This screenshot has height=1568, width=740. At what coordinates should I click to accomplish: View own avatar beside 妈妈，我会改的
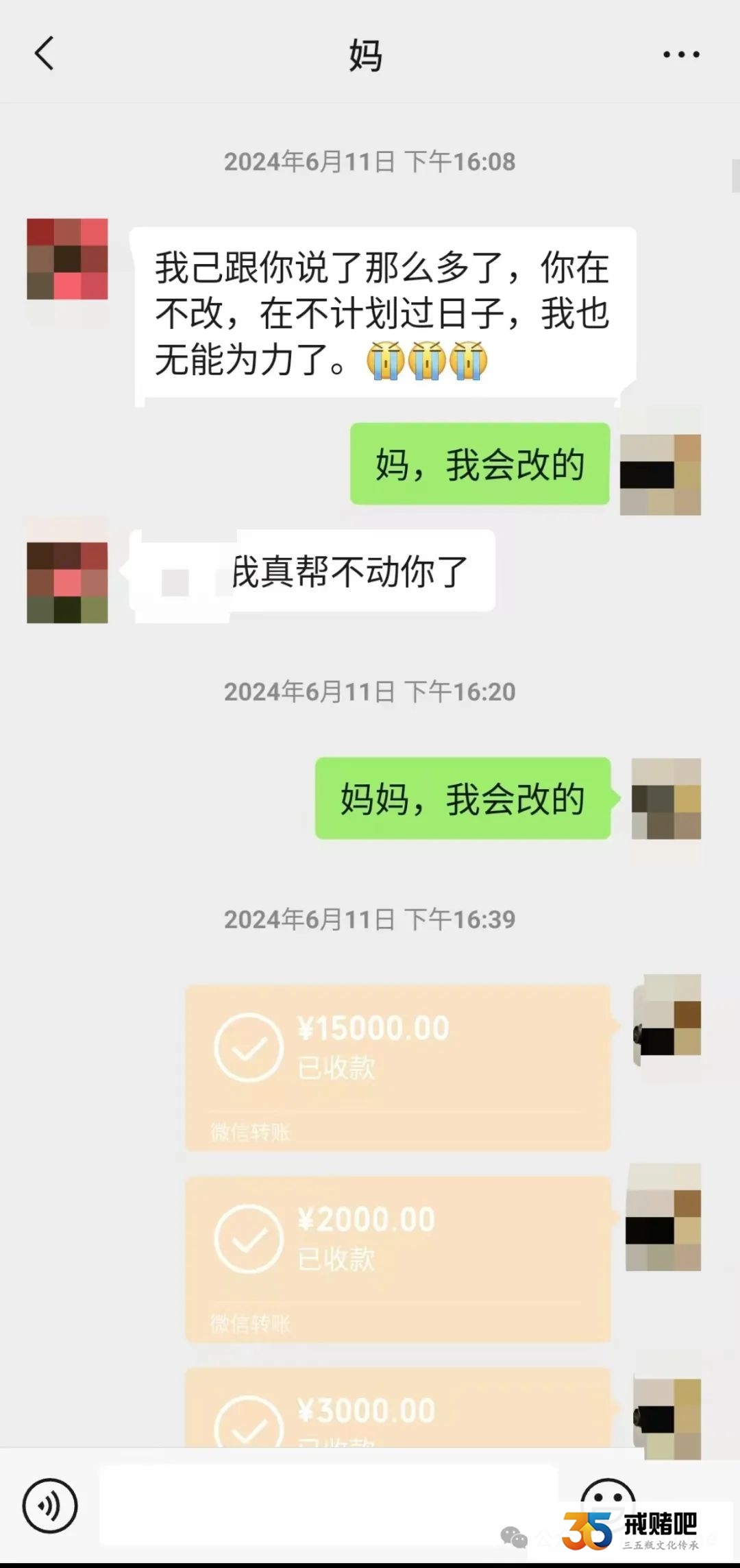666,799
